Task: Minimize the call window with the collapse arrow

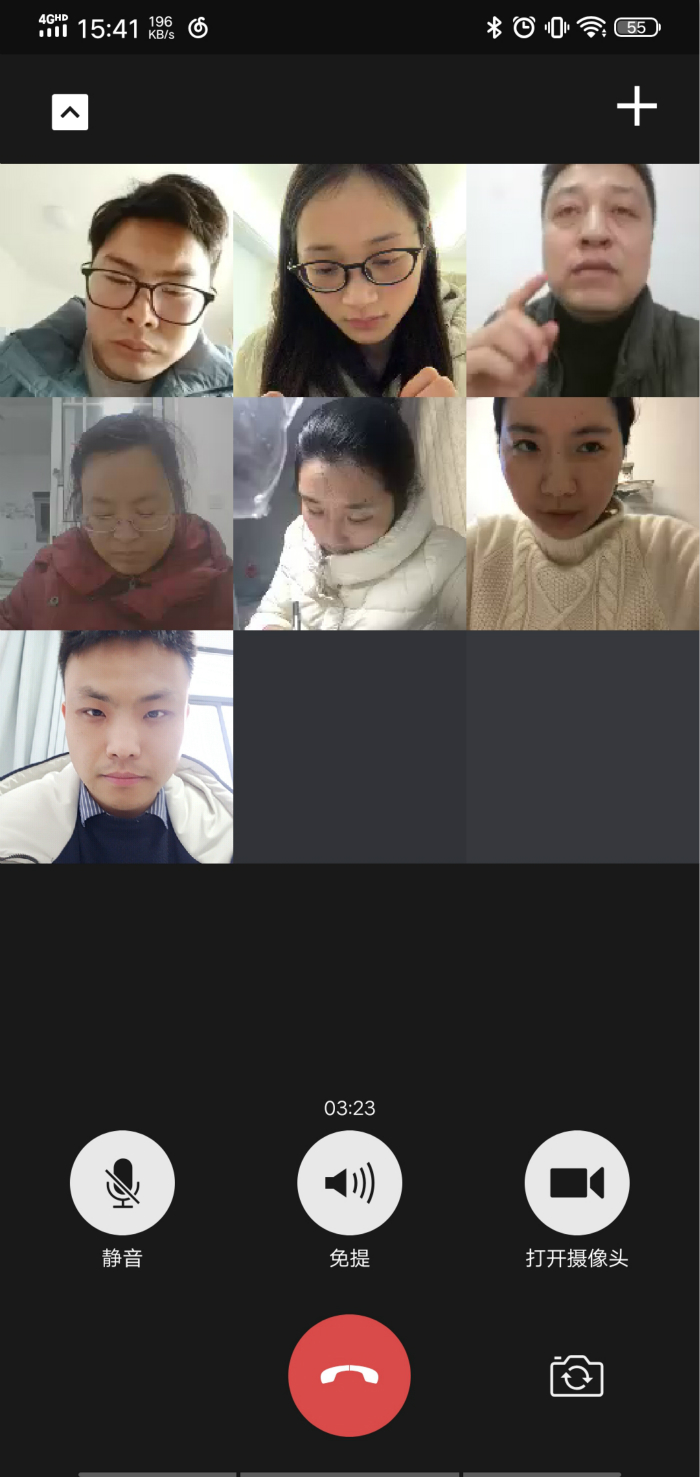Action: tap(70, 112)
